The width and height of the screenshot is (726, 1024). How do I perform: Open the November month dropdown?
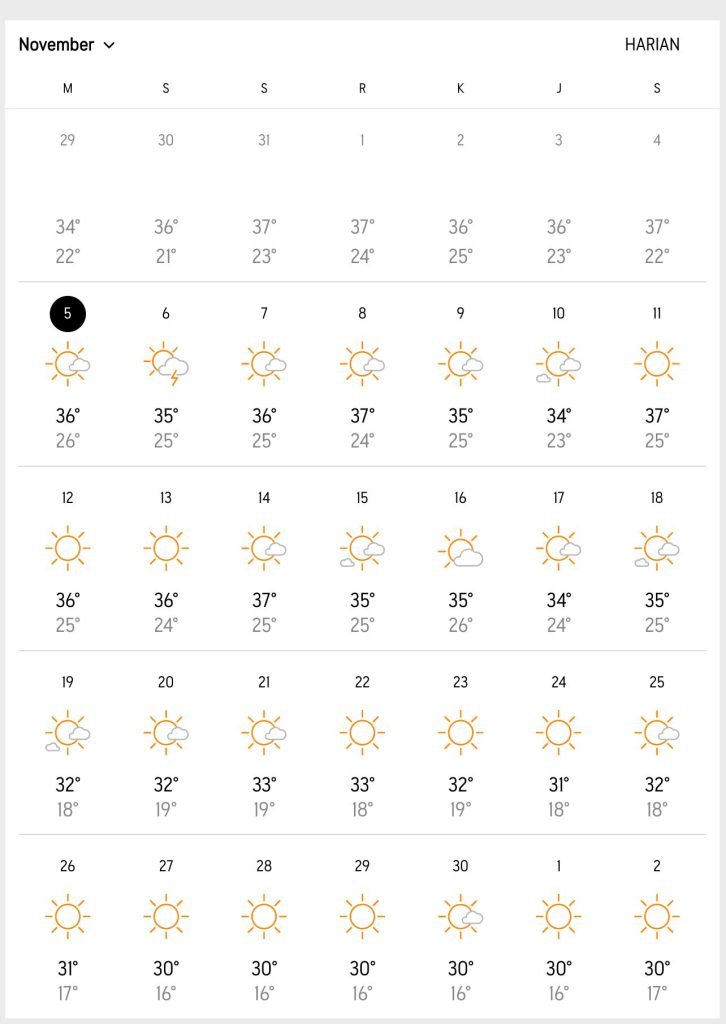coord(67,45)
